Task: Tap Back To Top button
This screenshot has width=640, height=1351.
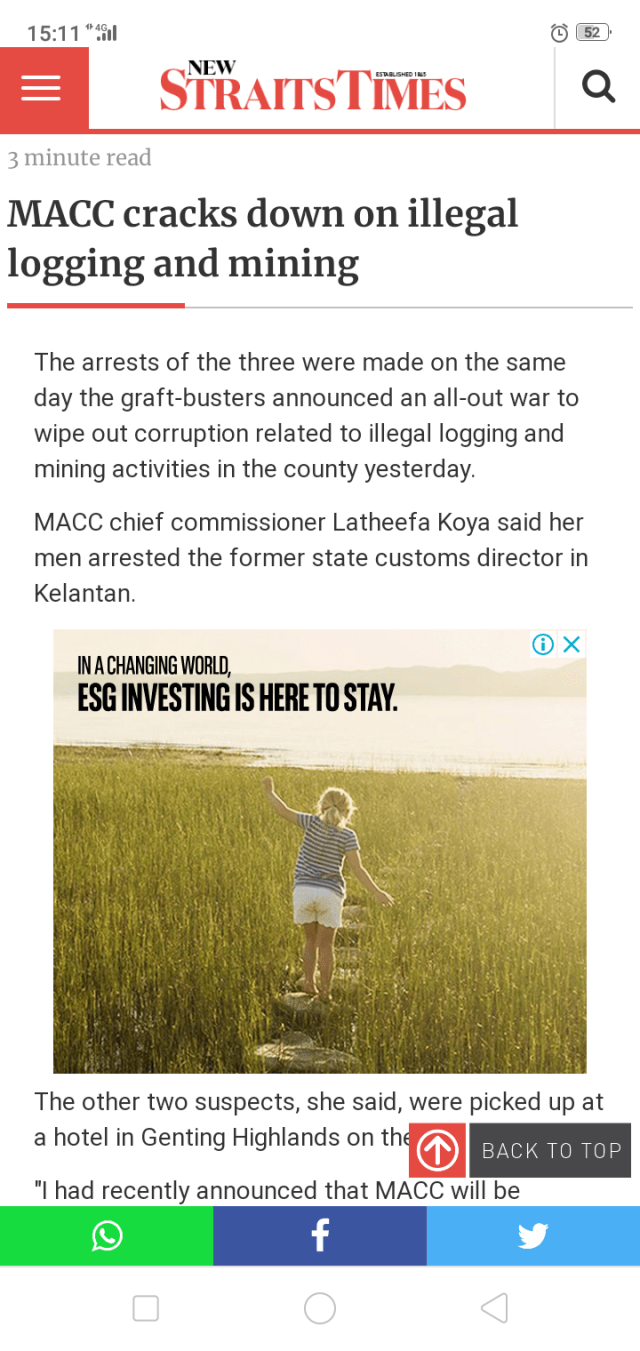Action: [x=550, y=1151]
